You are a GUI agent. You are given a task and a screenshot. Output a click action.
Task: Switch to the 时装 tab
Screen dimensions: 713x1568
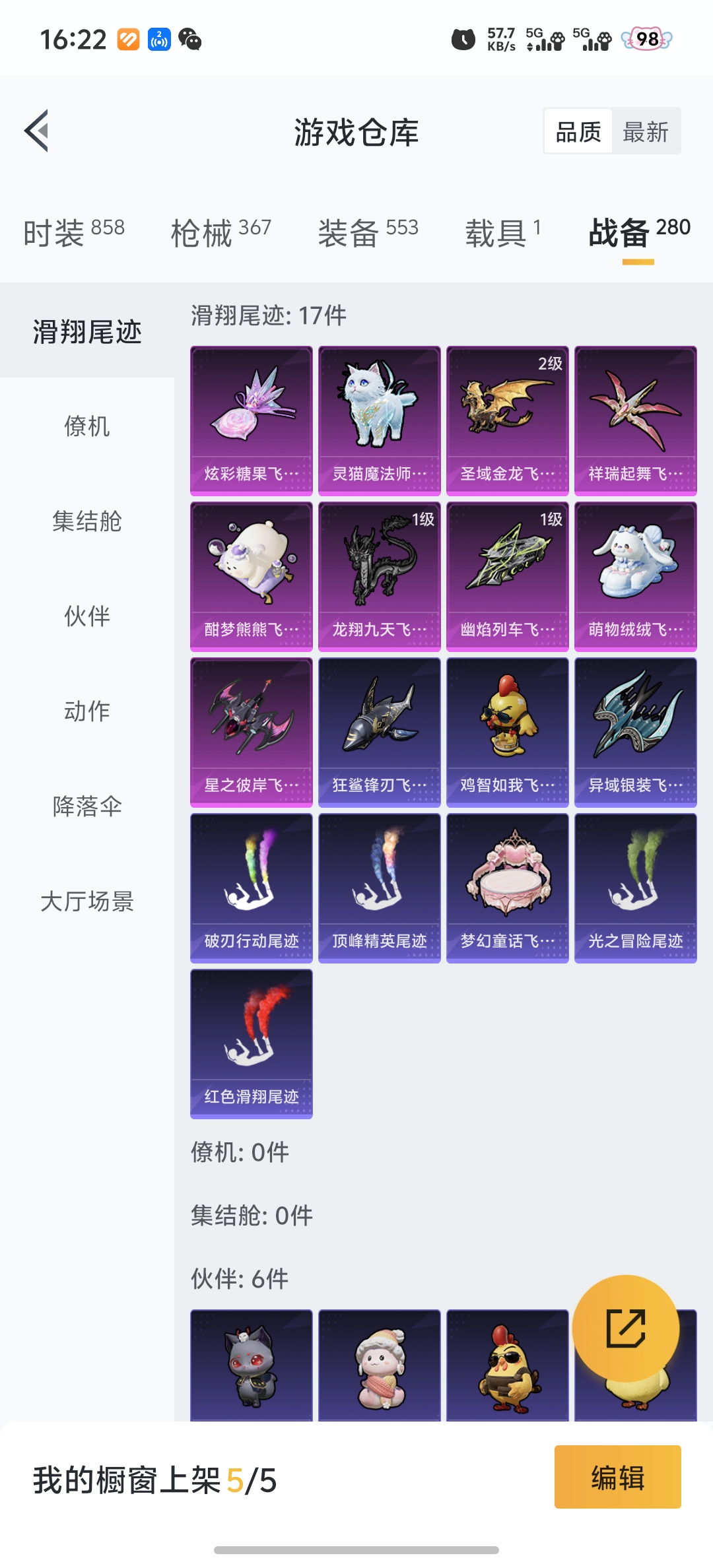pyautogui.click(x=73, y=233)
